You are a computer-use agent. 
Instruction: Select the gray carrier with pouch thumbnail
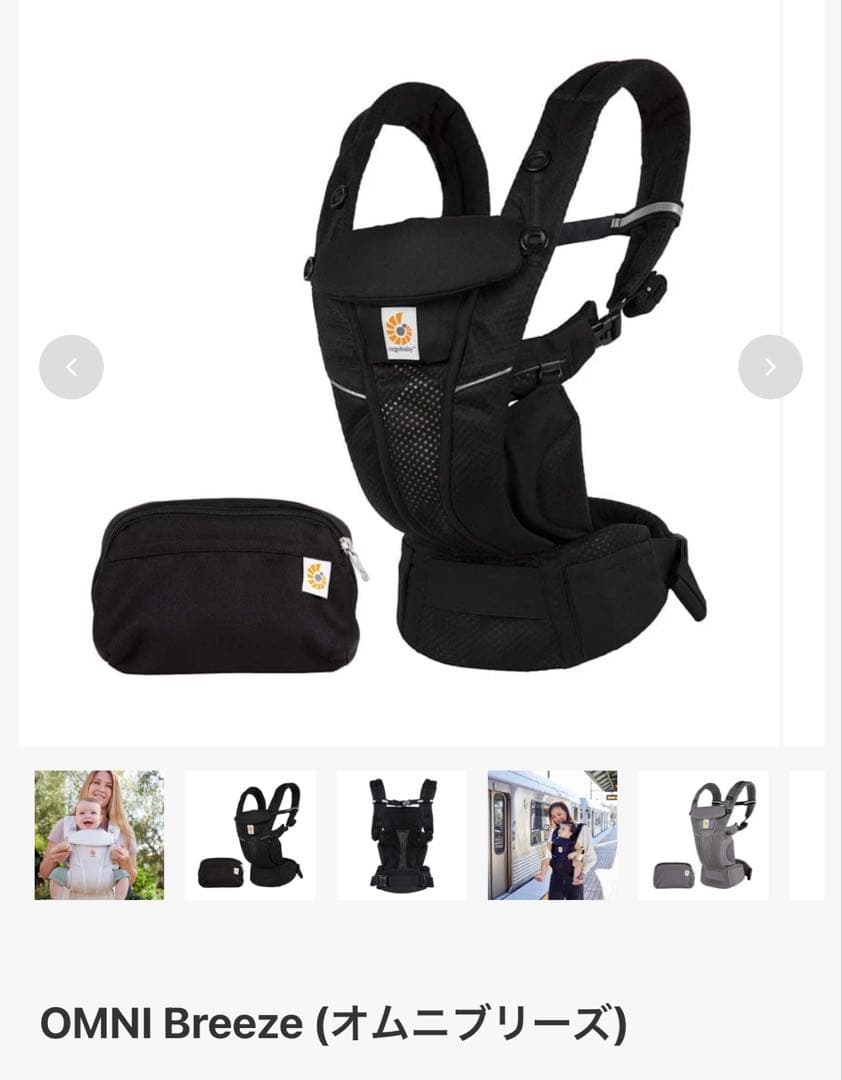point(703,835)
